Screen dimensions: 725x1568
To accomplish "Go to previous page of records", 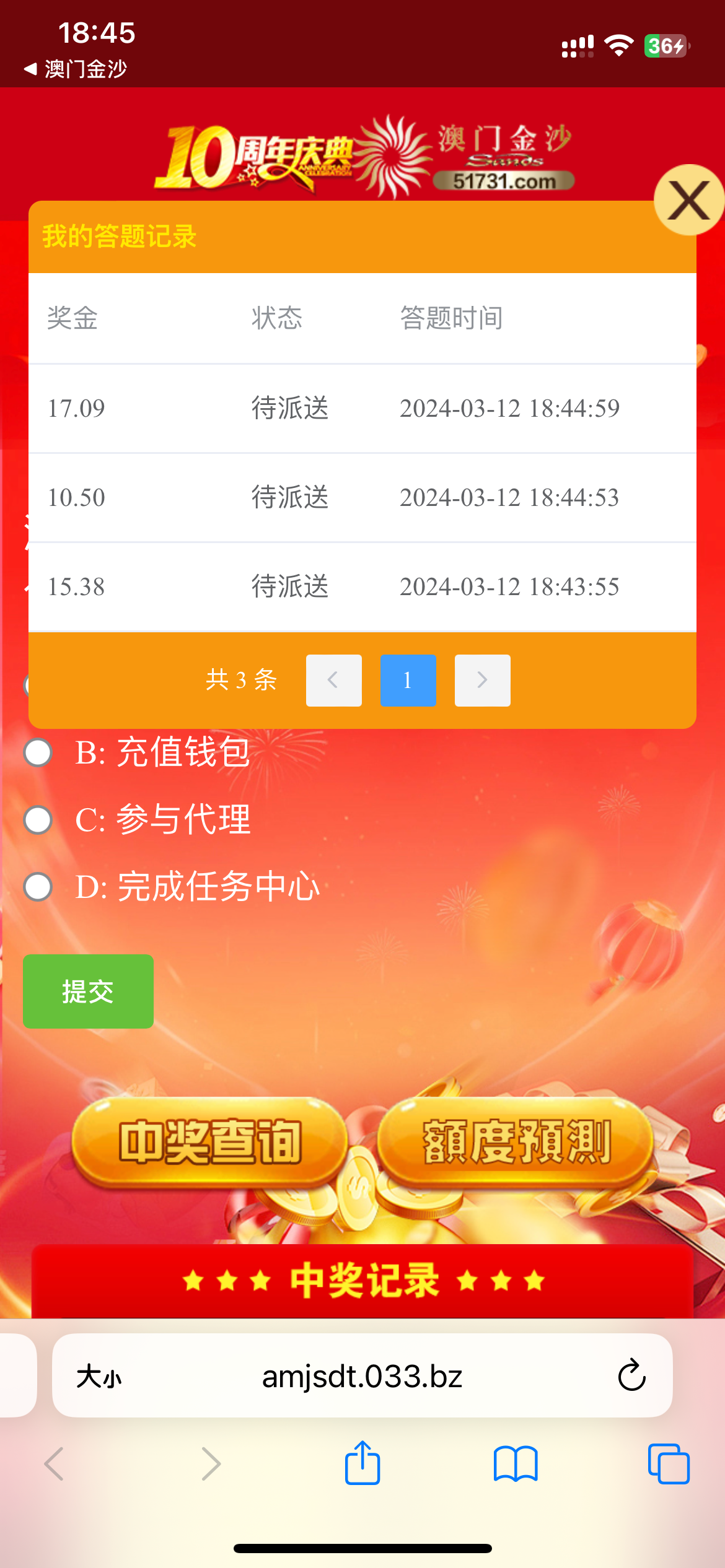I will coord(333,680).
